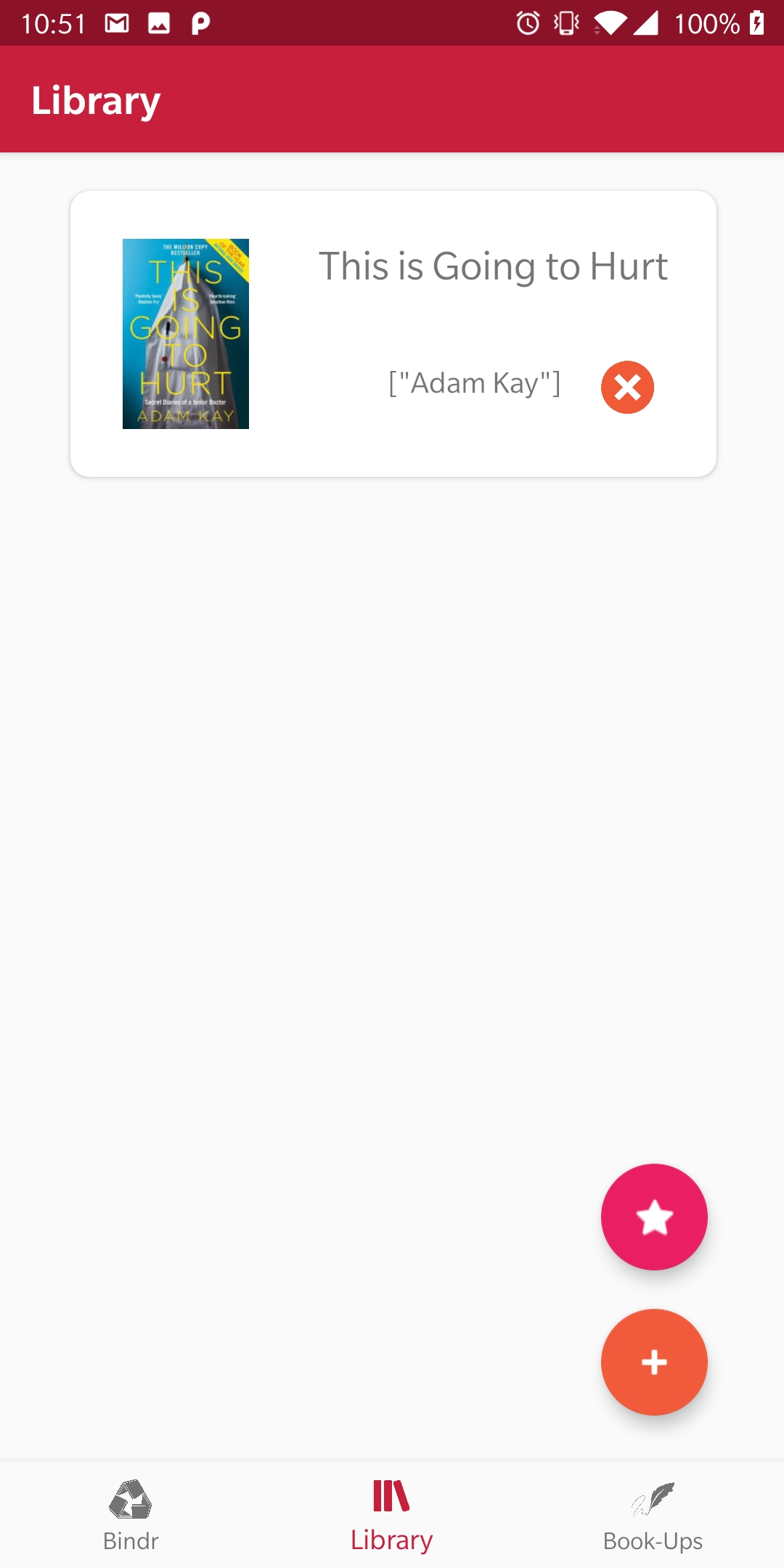Screen dimensions: 784x1568
Task: Go to the Book-Ups tab
Action: coord(653,1515)
